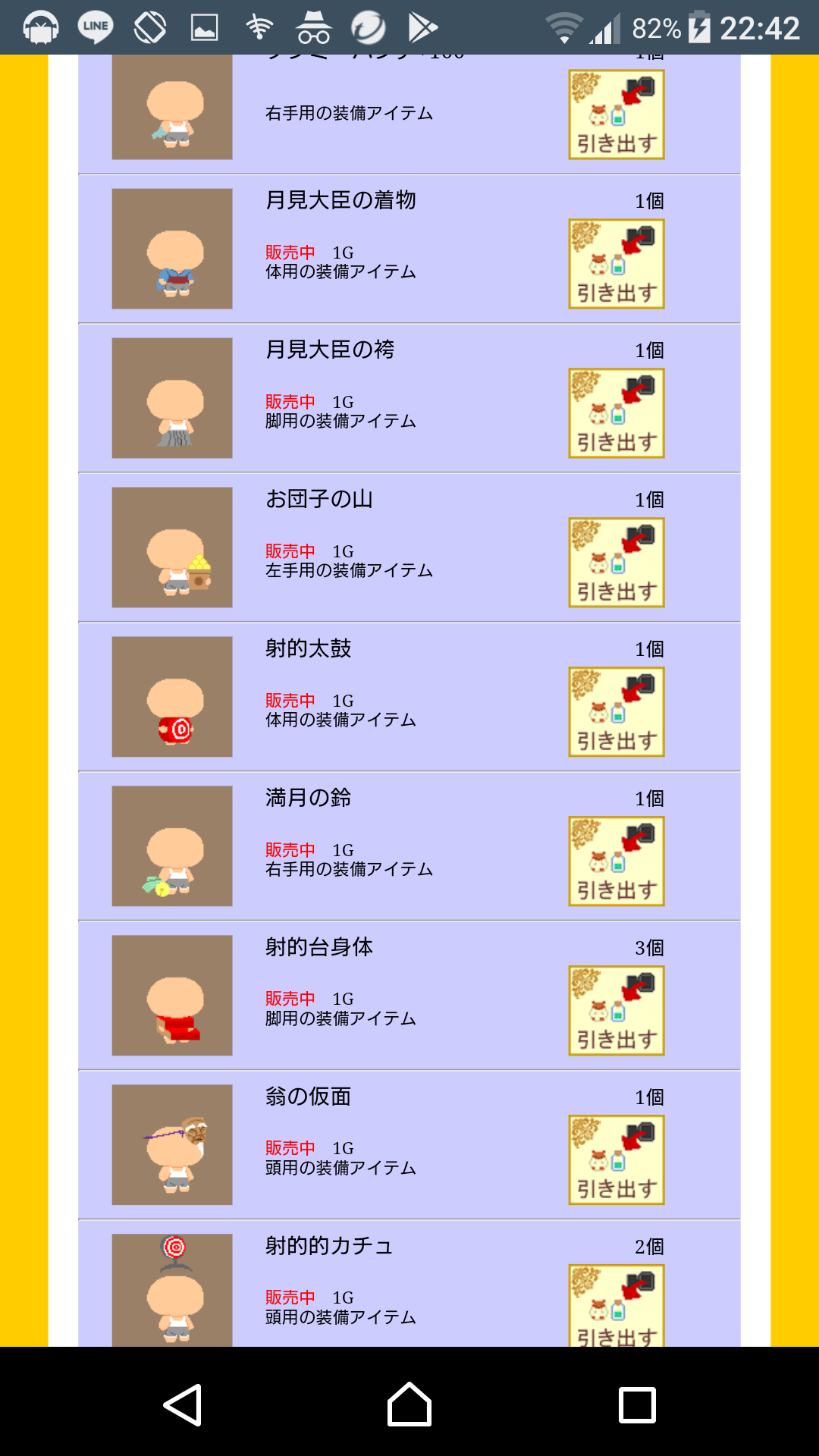Tap 引き出す next to 満月の鈴
This screenshot has width=819, height=1456.
[x=616, y=861]
